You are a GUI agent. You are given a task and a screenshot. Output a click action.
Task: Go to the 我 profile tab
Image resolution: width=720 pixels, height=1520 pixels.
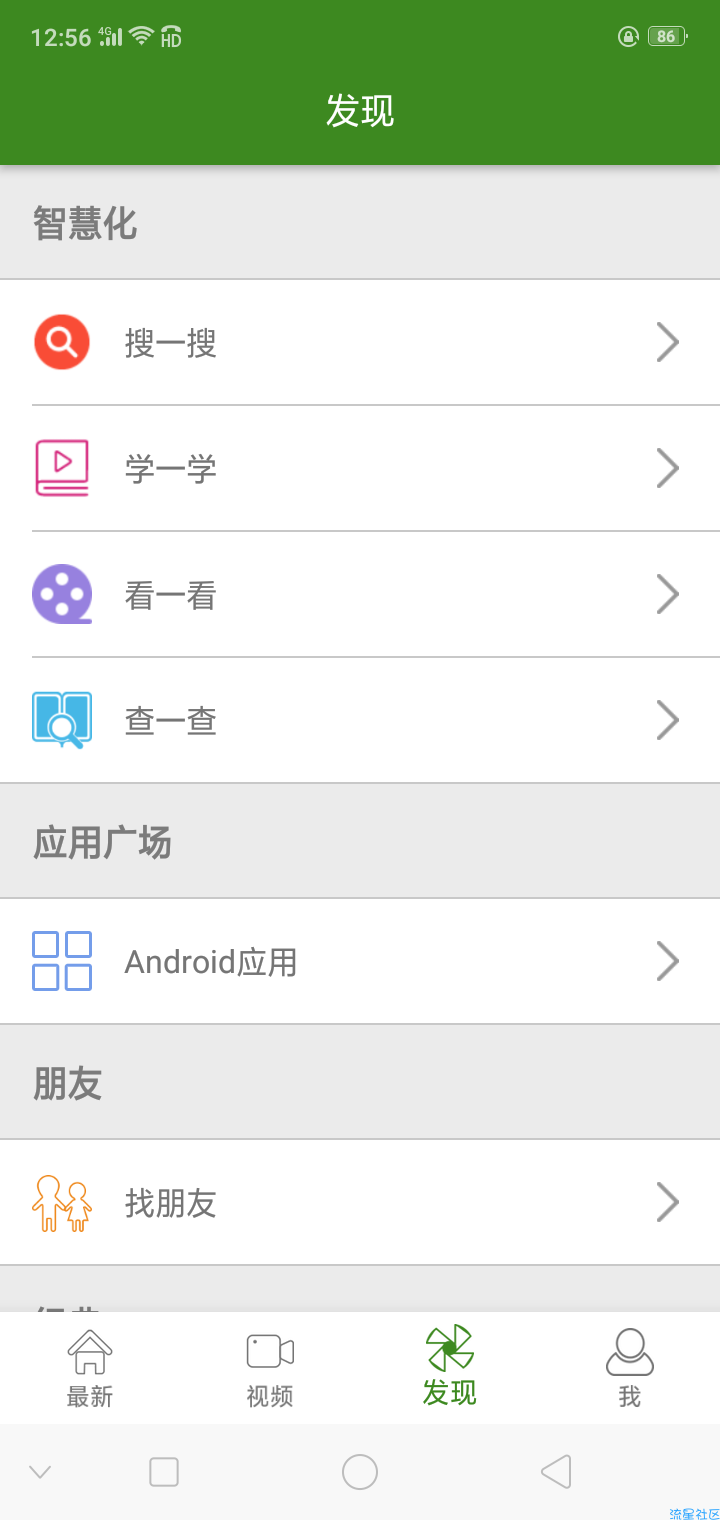click(630, 1368)
